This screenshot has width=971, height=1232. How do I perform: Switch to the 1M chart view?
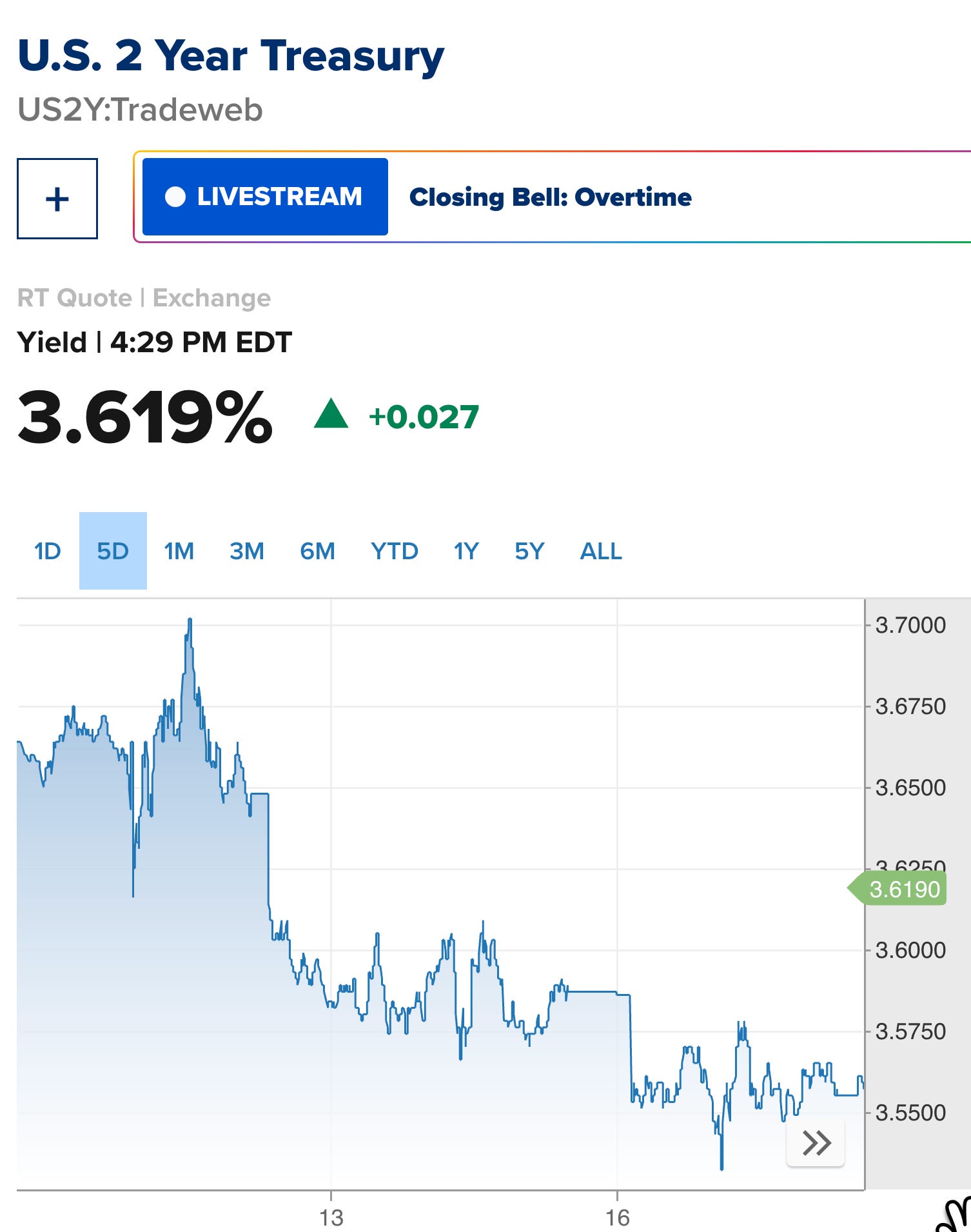point(180,551)
